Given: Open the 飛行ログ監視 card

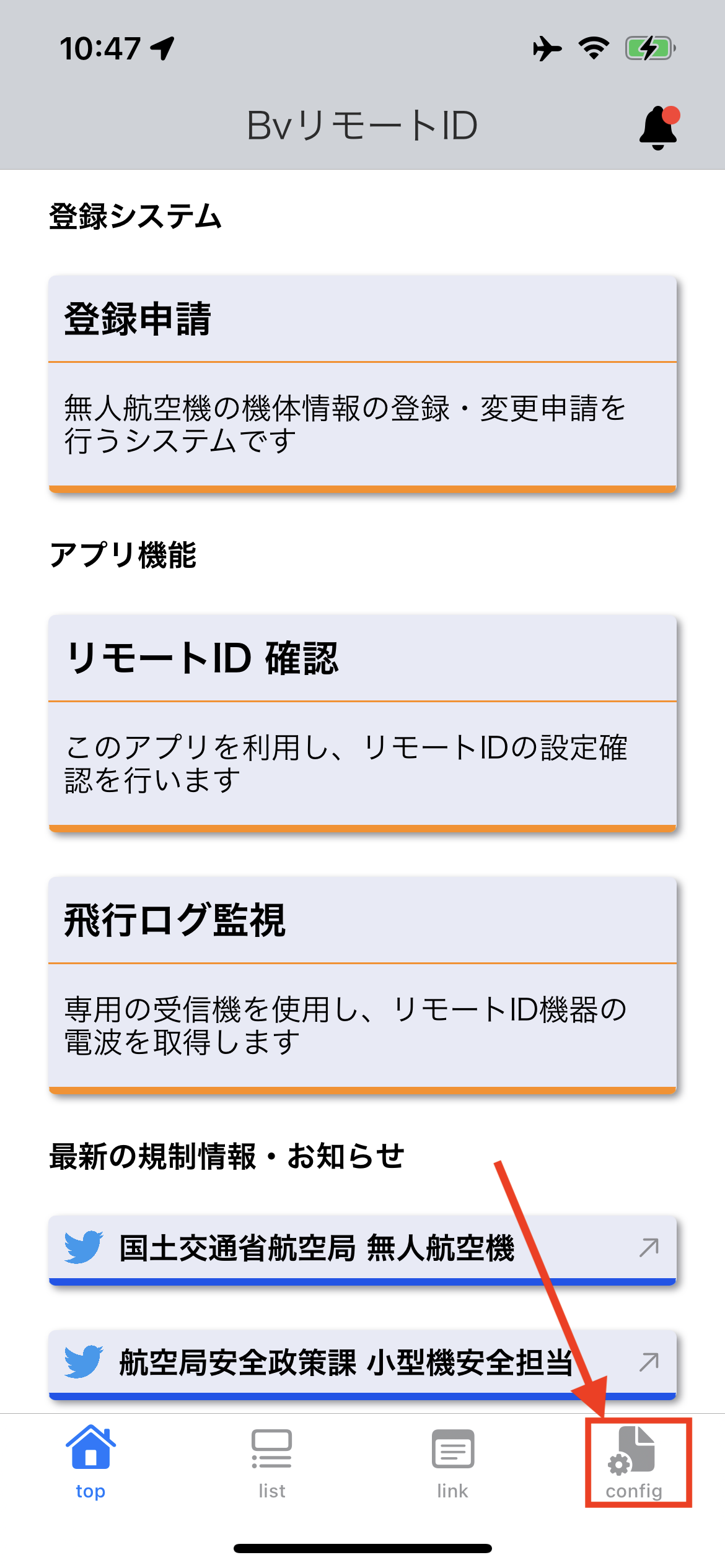Looking at the screenshot, I should (x=362, y=985).
